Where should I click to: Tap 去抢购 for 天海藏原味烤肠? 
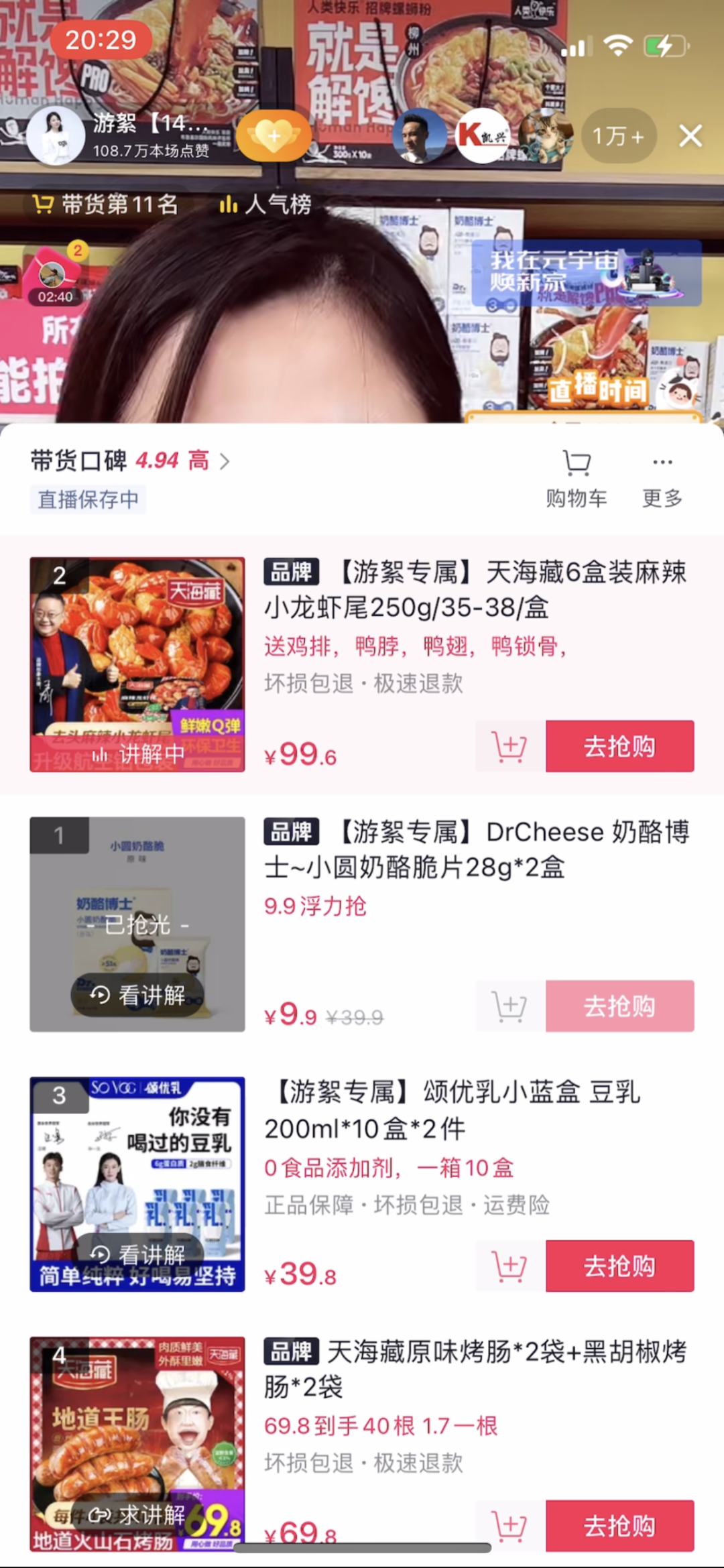pyautogui.click(x=619, y=1525)
